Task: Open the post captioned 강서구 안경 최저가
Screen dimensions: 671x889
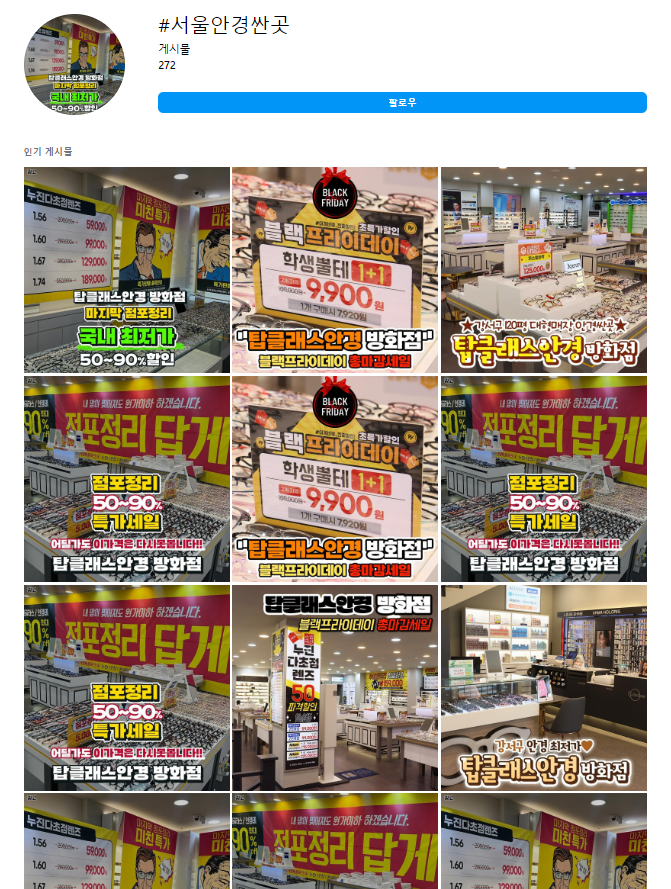Action: (544, 688)
